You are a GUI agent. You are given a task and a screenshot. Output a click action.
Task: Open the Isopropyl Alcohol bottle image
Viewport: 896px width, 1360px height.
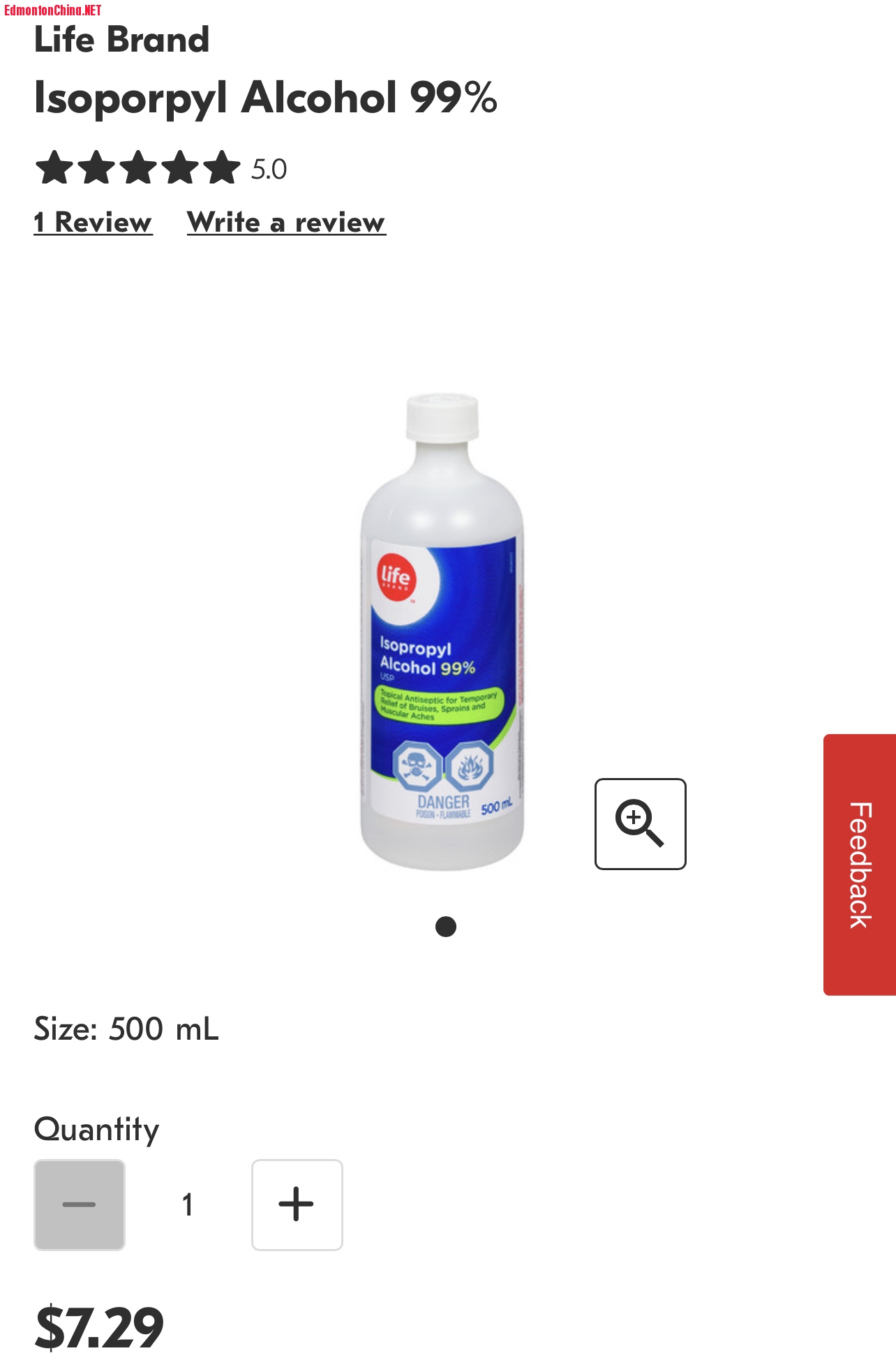coord(442,632)
